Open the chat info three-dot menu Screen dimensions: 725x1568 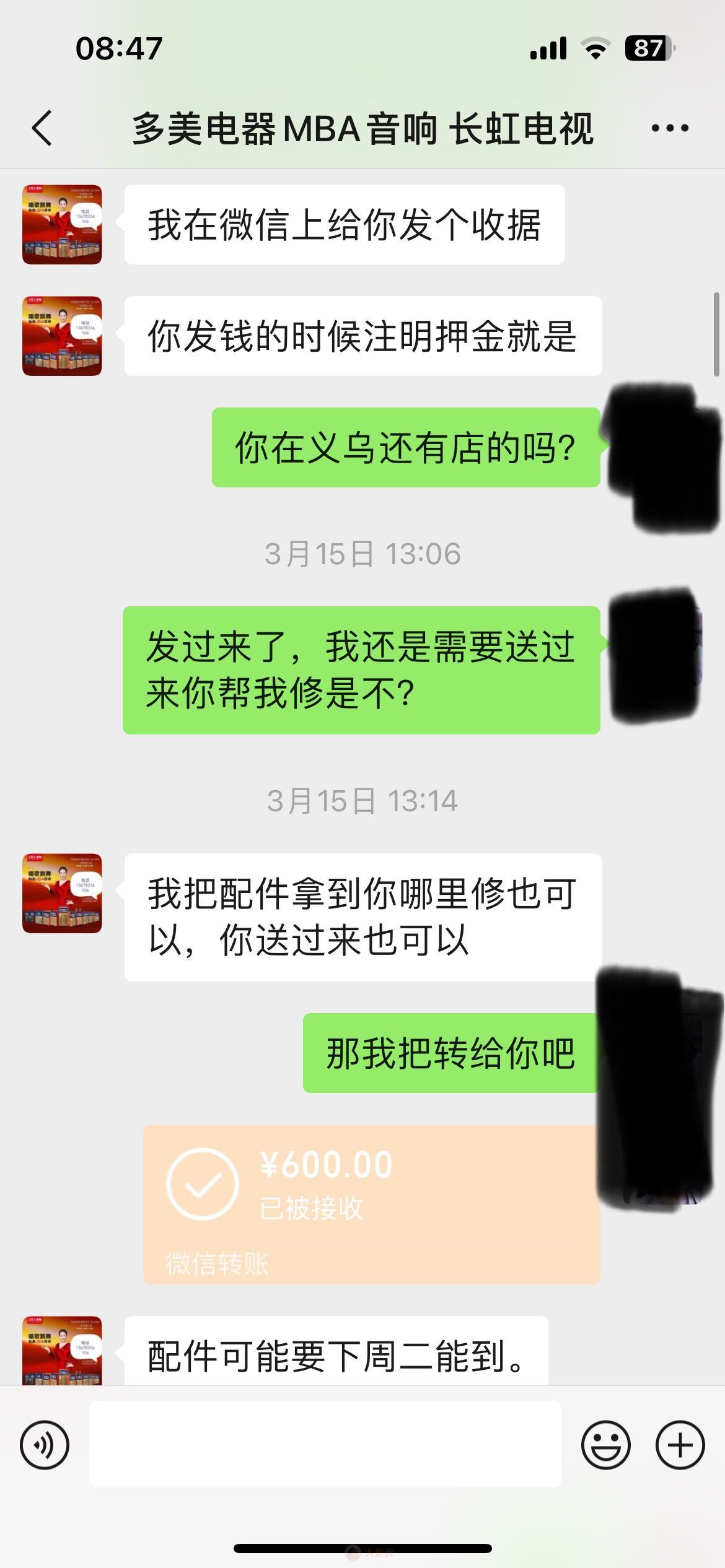click(x=670, y=128)
